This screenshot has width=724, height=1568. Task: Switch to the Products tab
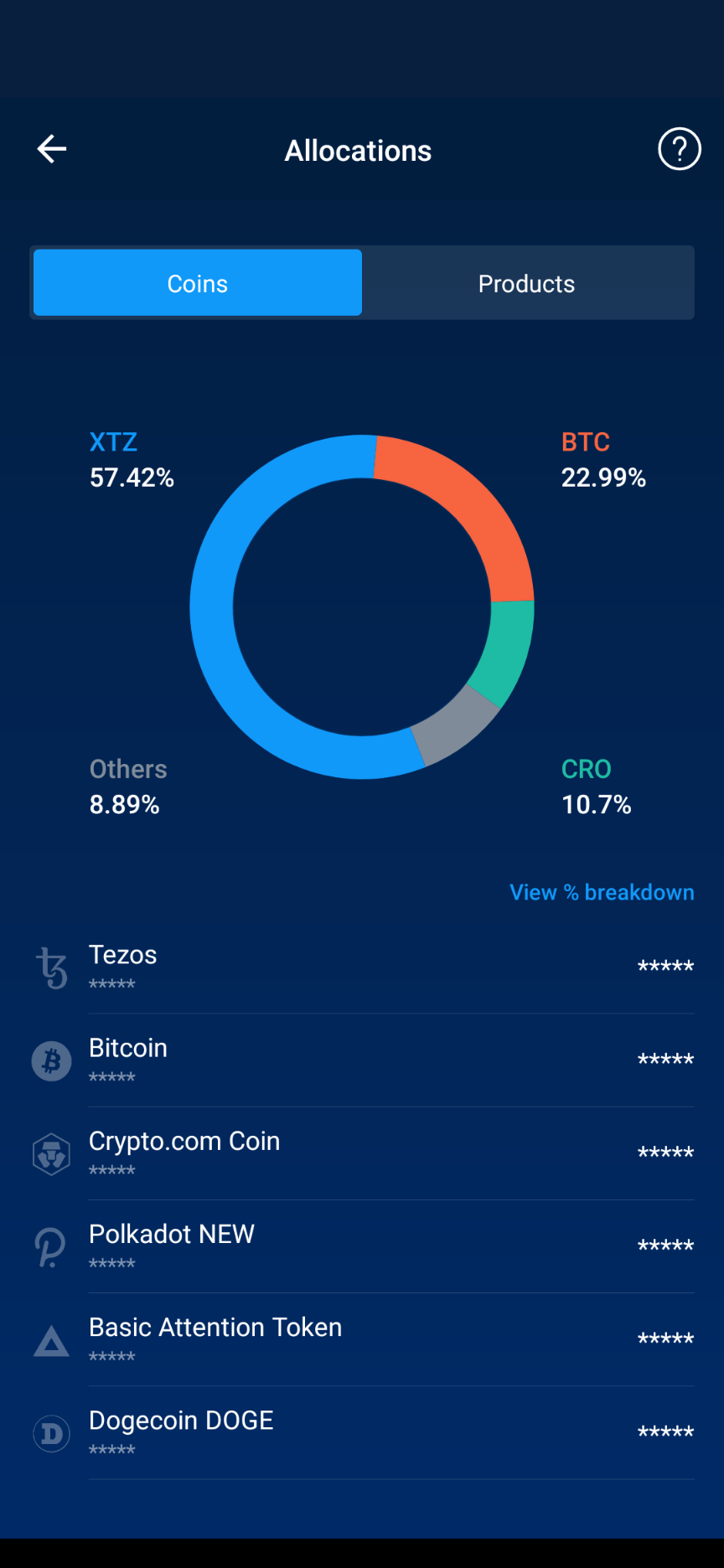click(x=526, y=283)
